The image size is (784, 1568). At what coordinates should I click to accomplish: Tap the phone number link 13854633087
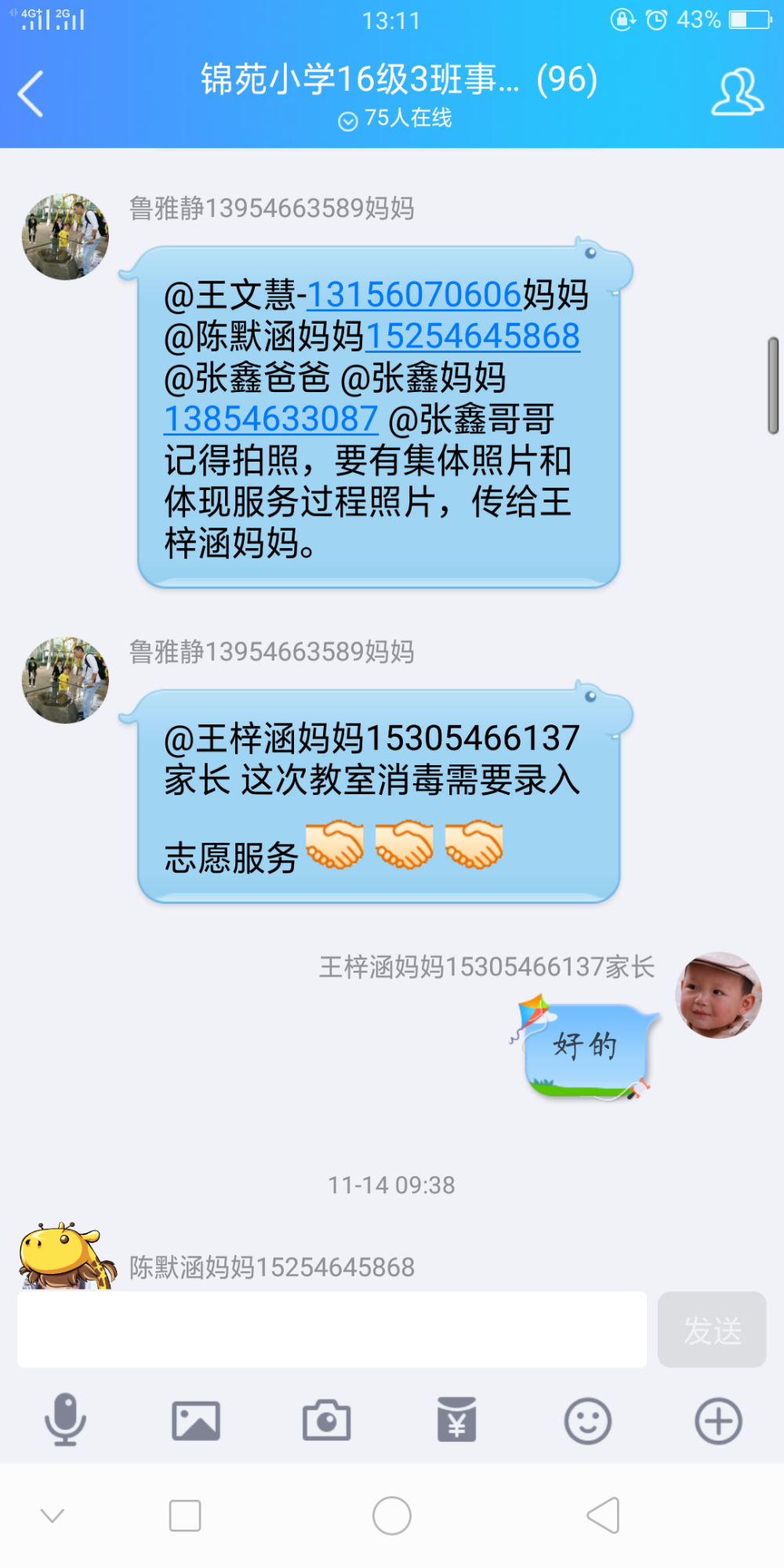(x=271, y=419)
